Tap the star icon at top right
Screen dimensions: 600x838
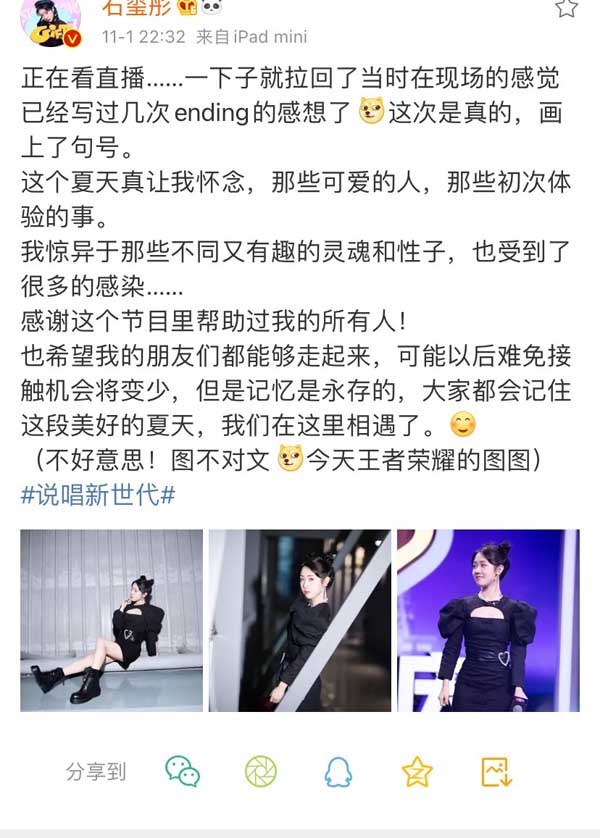pos(566,8)
